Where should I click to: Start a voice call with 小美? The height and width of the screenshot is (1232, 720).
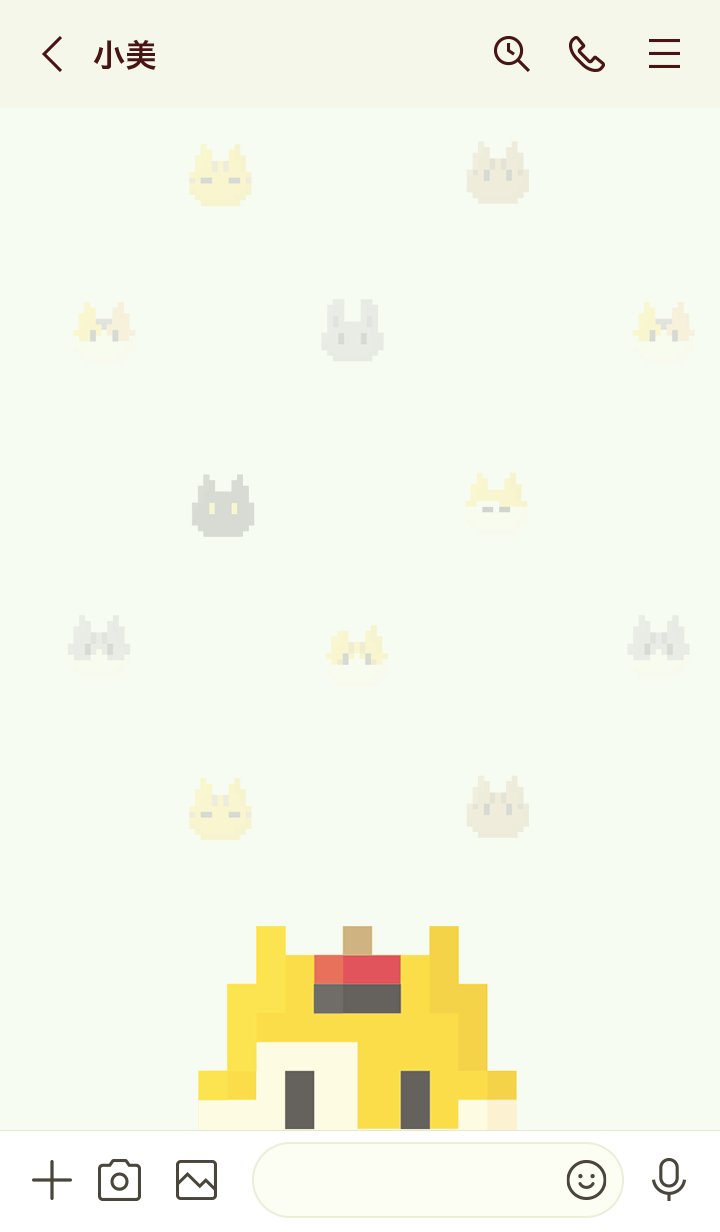(x=587, y=54)
